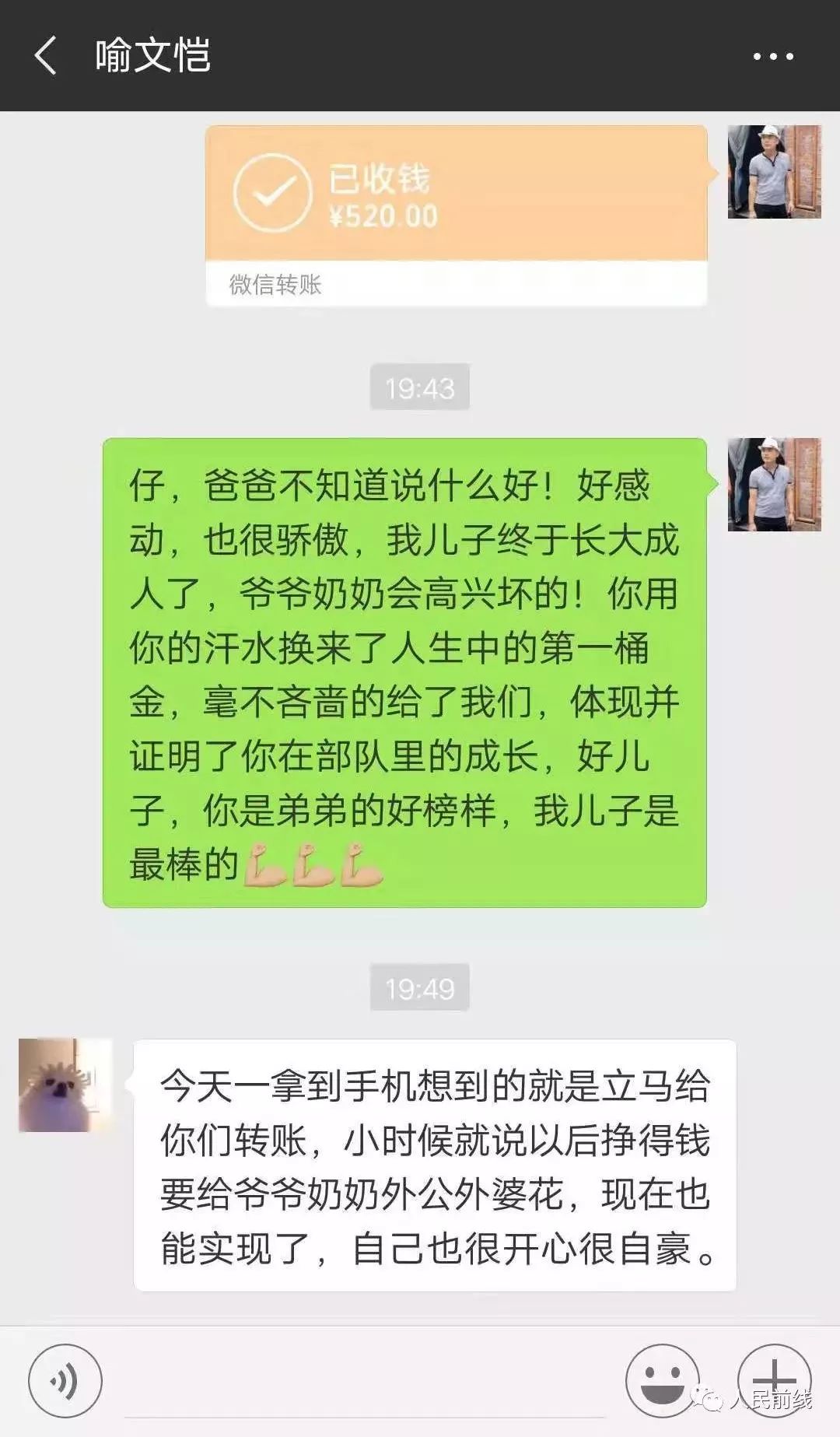View the sender avatar beside the green message

(774, 485)
